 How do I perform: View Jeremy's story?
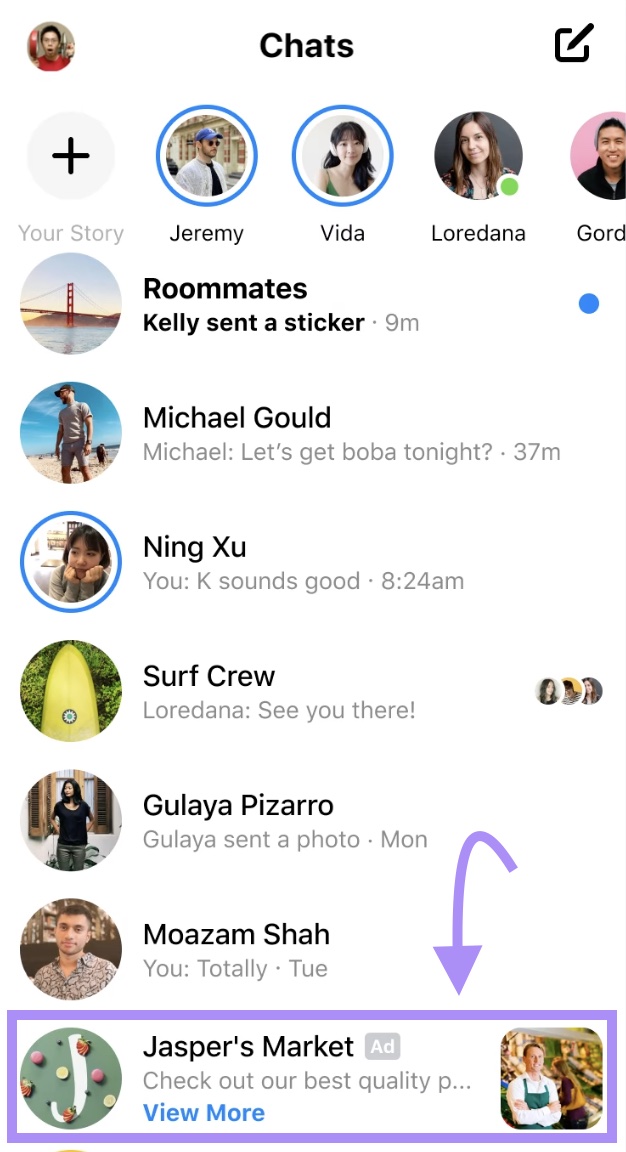[206, 156]
